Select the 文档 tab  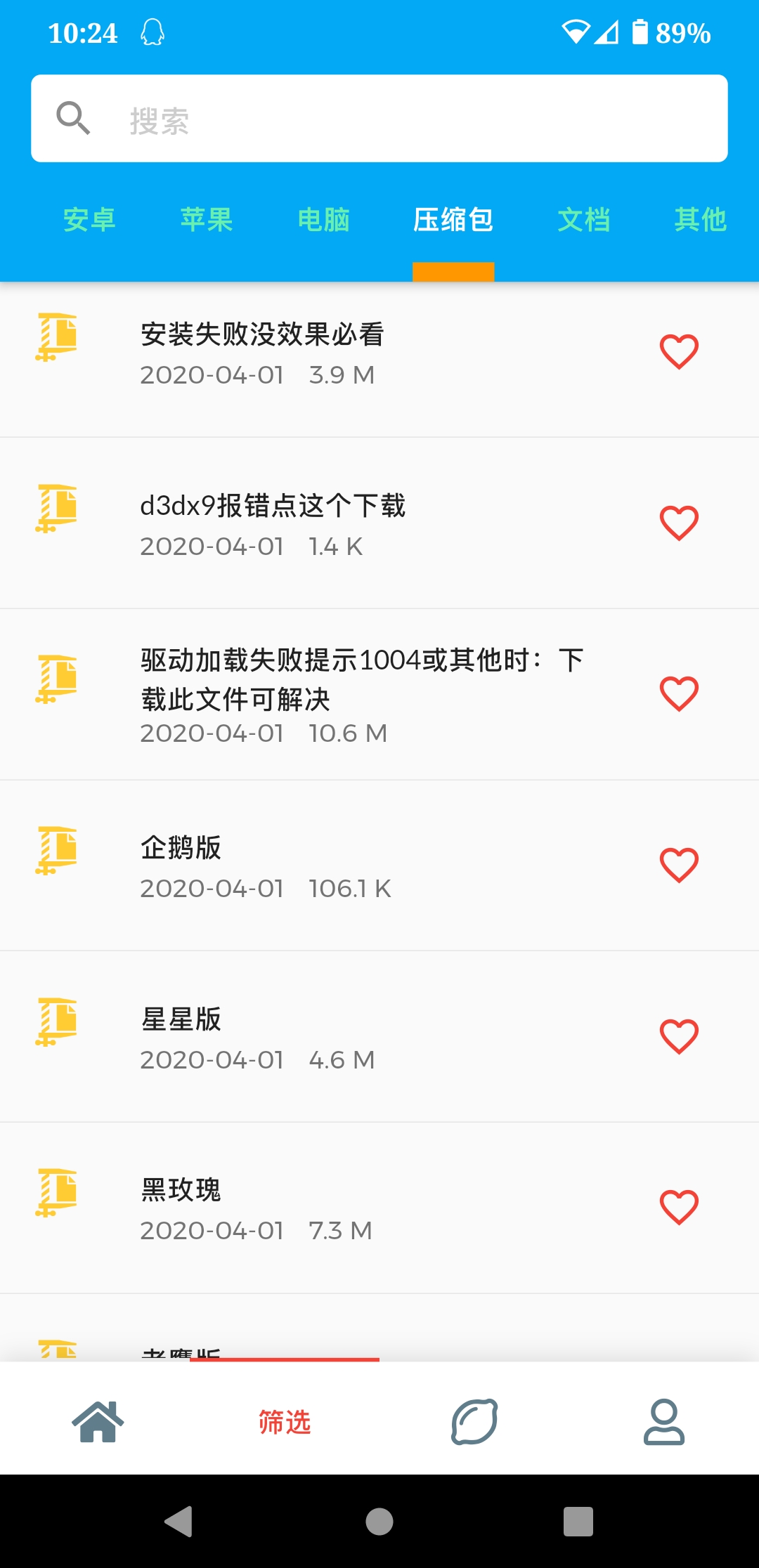[584, 220]
